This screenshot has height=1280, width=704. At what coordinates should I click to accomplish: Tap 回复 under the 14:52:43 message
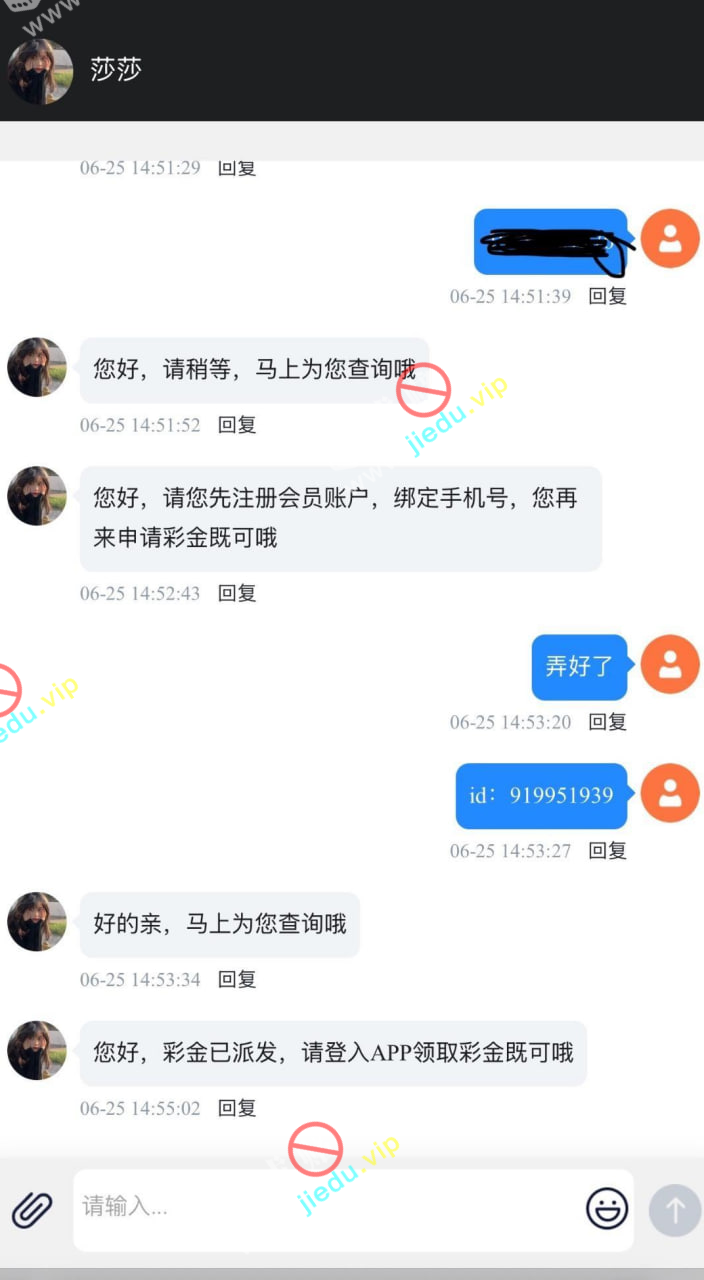click(237, 593)
